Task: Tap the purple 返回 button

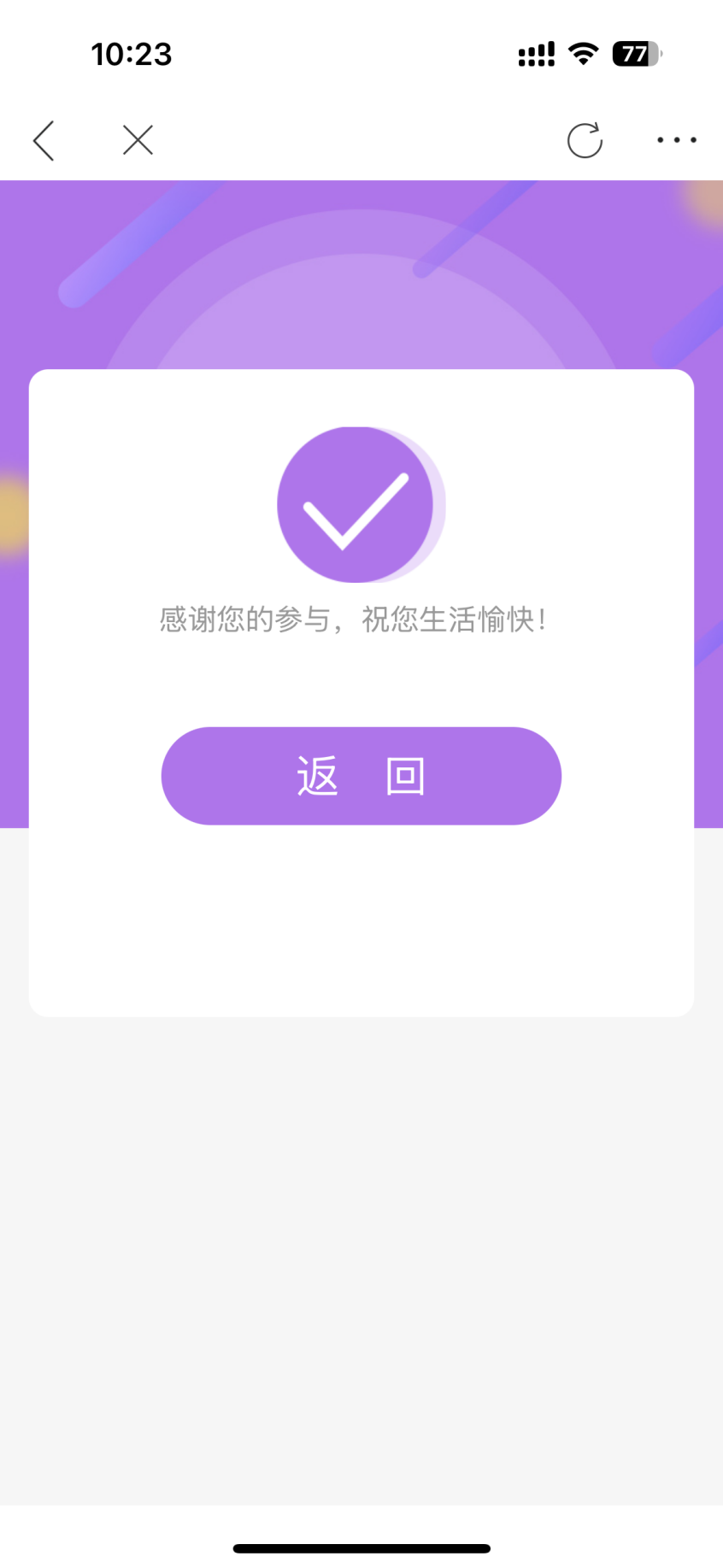Action: (361, 776)
